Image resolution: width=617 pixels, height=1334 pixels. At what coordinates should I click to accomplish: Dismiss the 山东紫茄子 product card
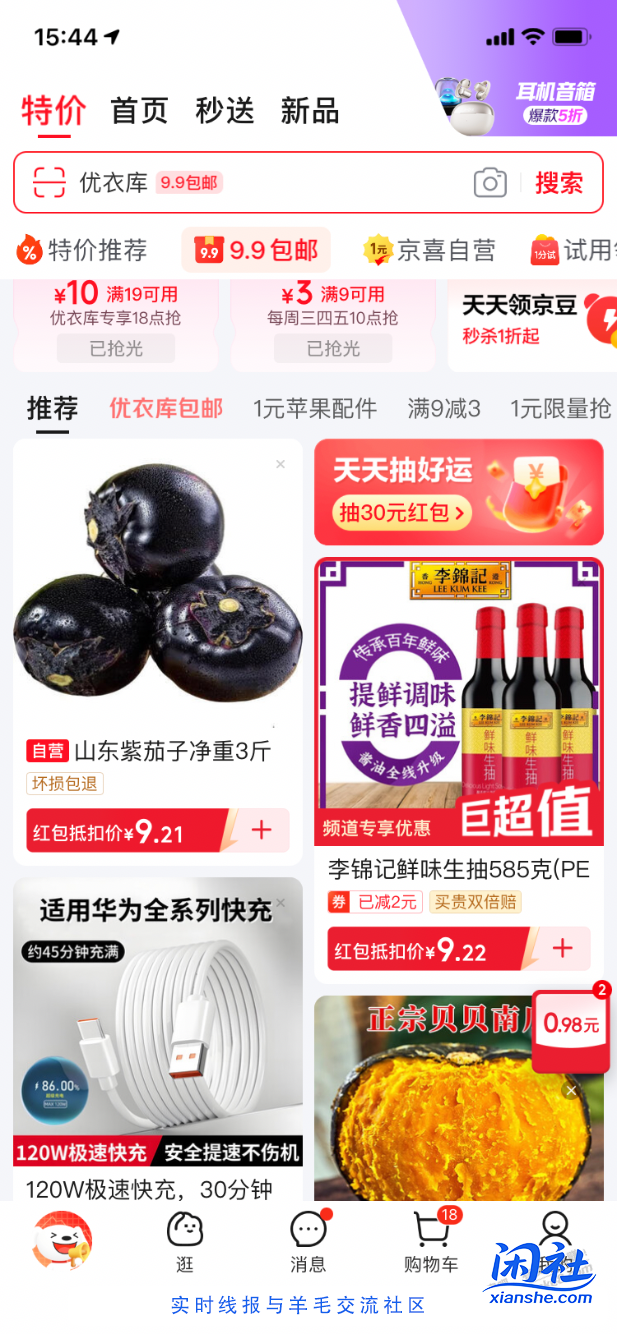tap(281, 464)
